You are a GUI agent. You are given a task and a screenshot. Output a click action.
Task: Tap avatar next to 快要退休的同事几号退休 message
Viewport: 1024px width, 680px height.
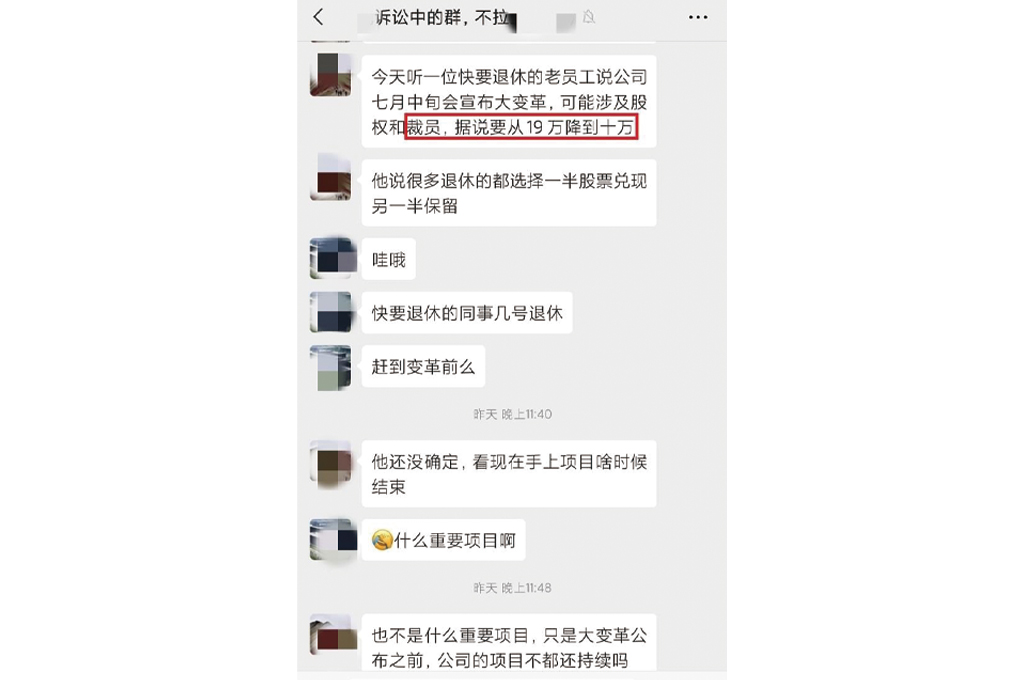coord(331,312)
